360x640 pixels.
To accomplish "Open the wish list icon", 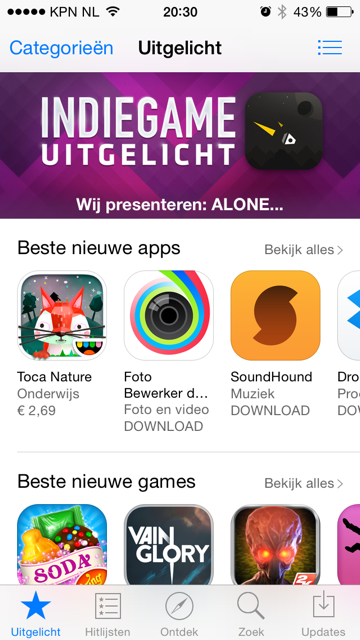I will [330, 48].
